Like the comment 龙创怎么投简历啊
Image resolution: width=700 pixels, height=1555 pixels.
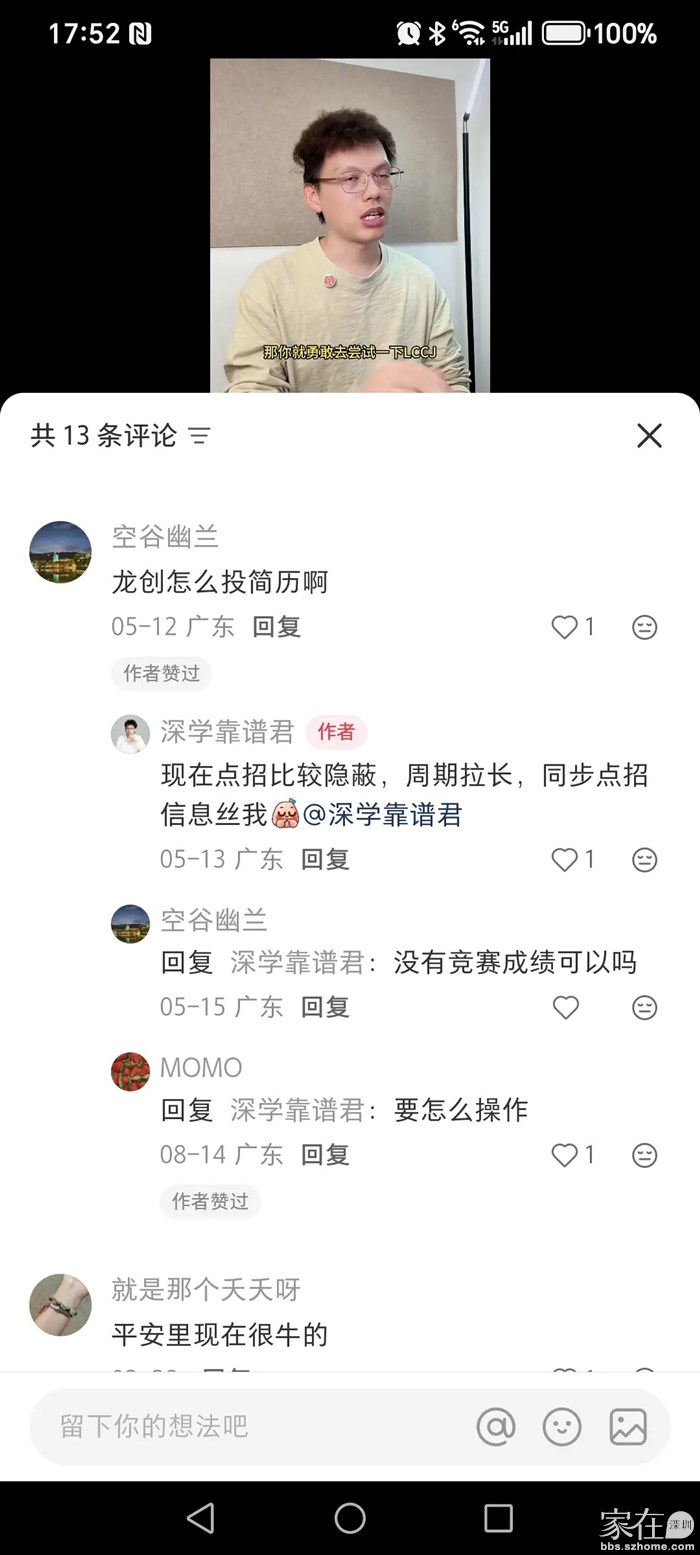point(565,627)
